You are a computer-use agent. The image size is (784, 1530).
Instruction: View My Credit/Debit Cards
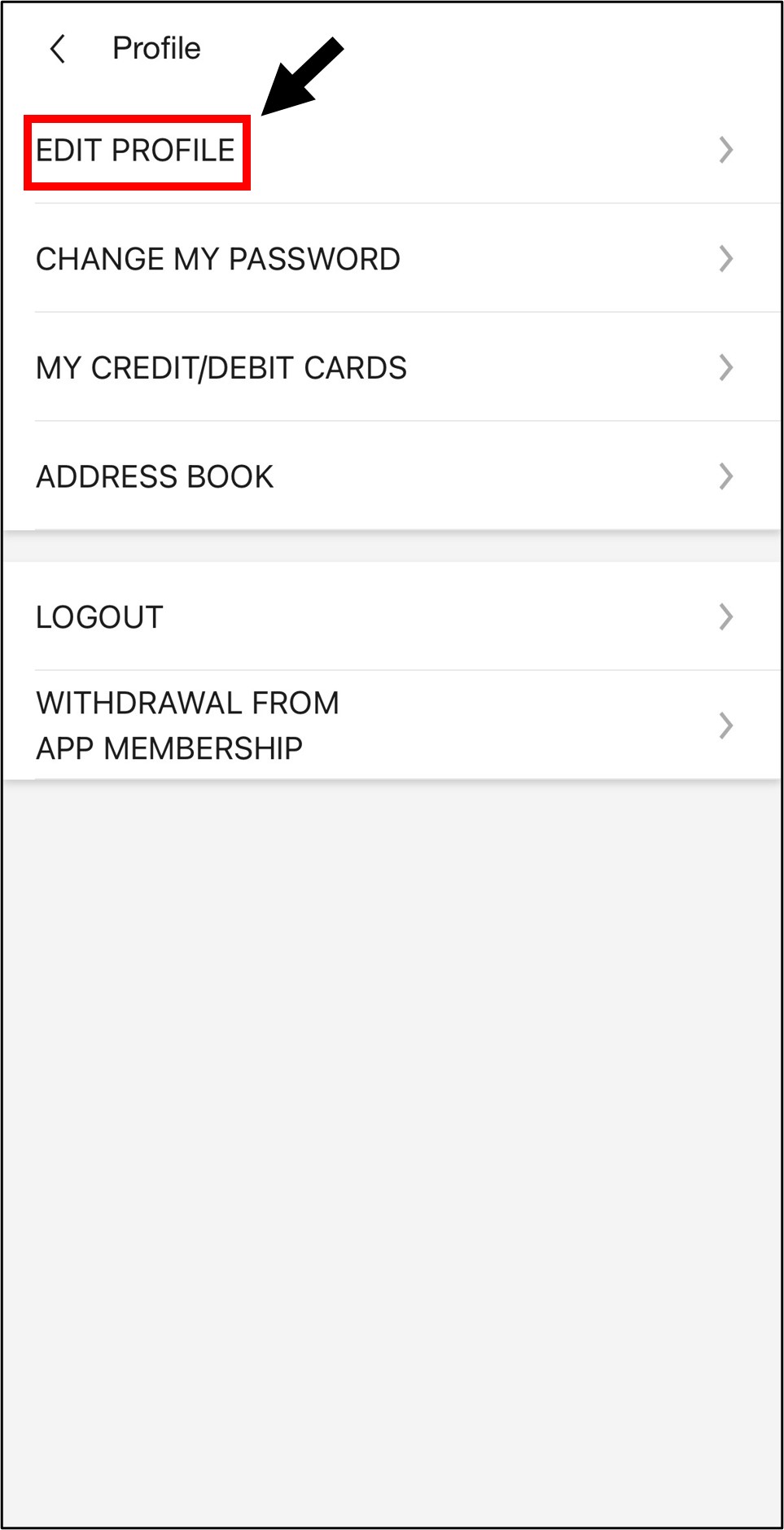point(221,368)
